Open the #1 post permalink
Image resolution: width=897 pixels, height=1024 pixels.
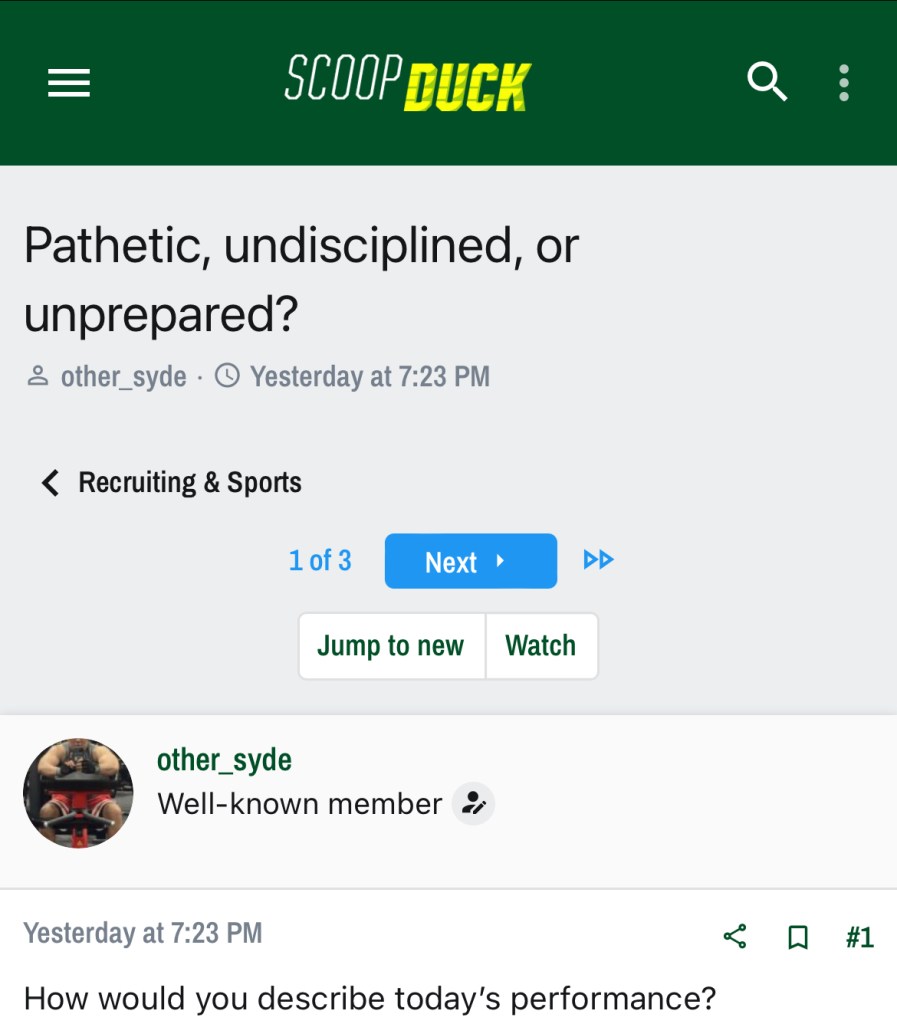tap(859, 937)
